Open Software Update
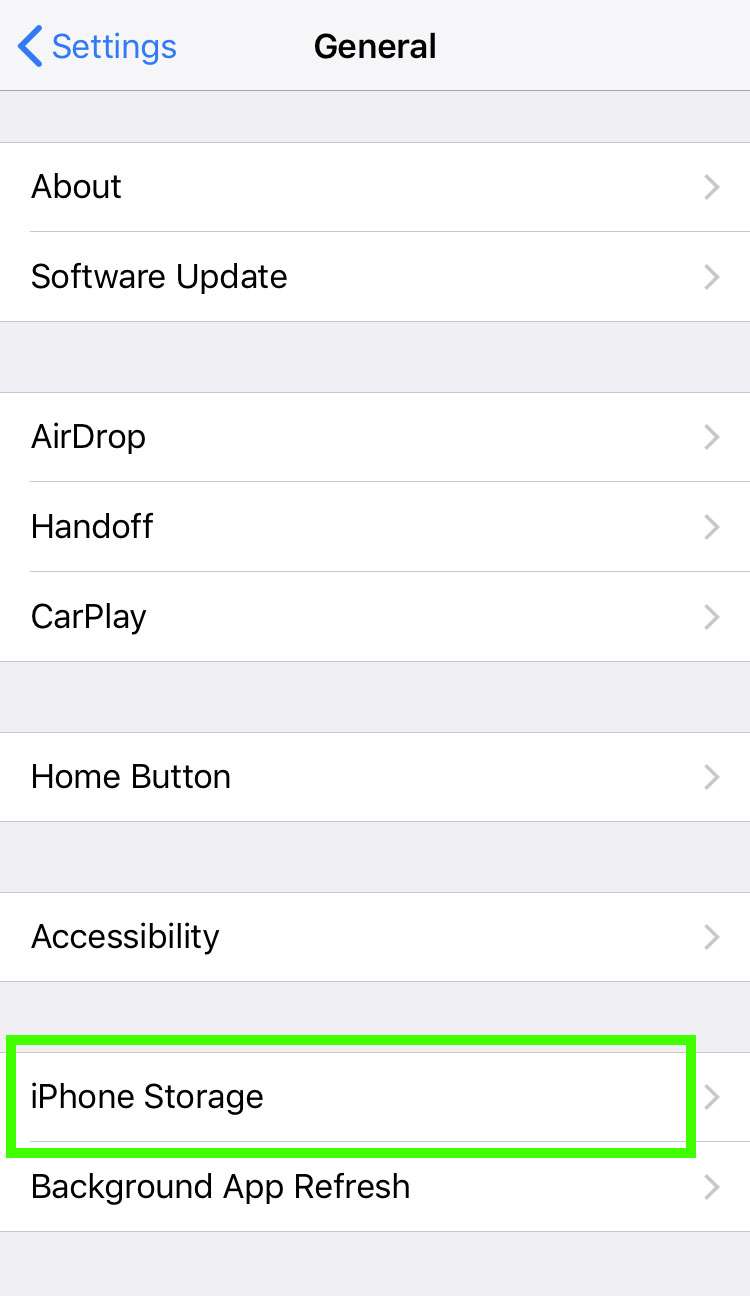The height and width of the screenshot is (1296, 750). [x=375, y=277]
